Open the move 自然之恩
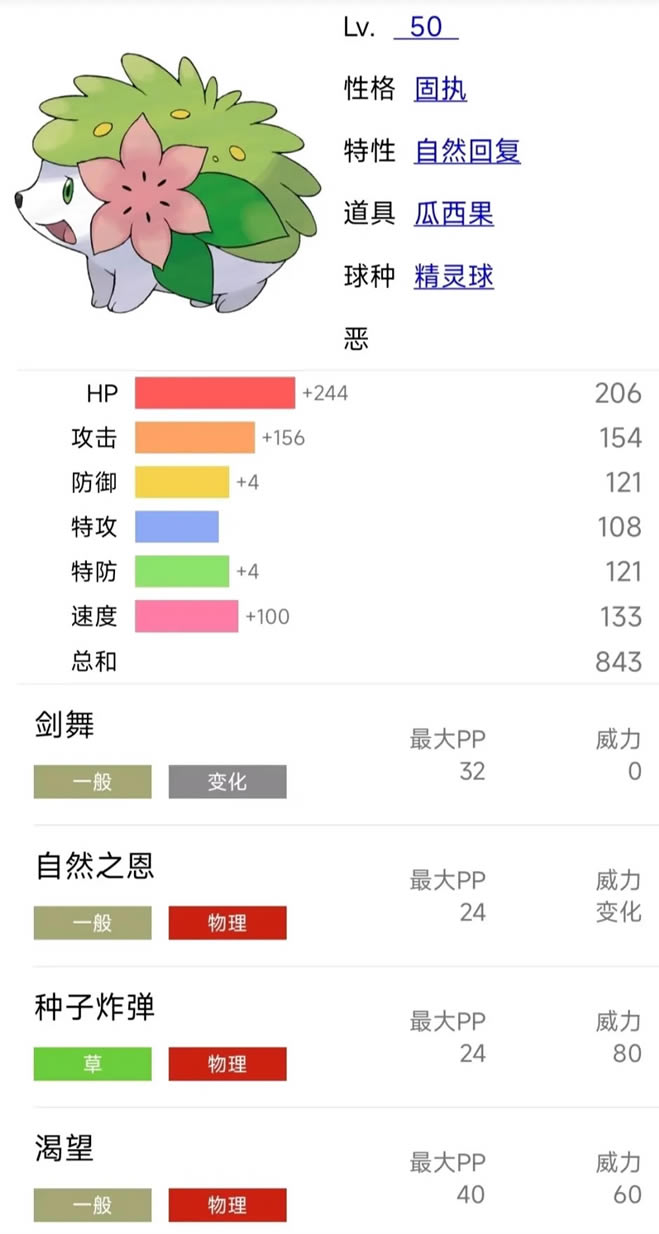 point(94,866)
